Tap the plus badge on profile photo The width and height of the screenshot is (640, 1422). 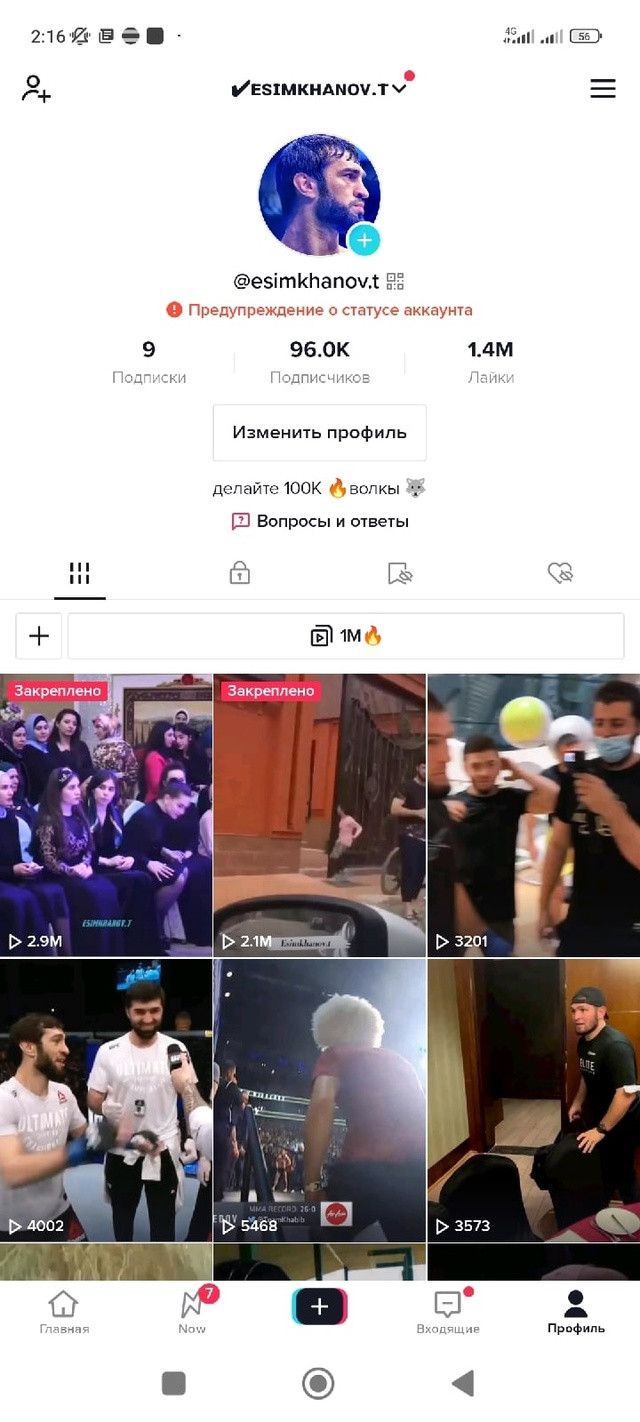[x=364, y=240]
